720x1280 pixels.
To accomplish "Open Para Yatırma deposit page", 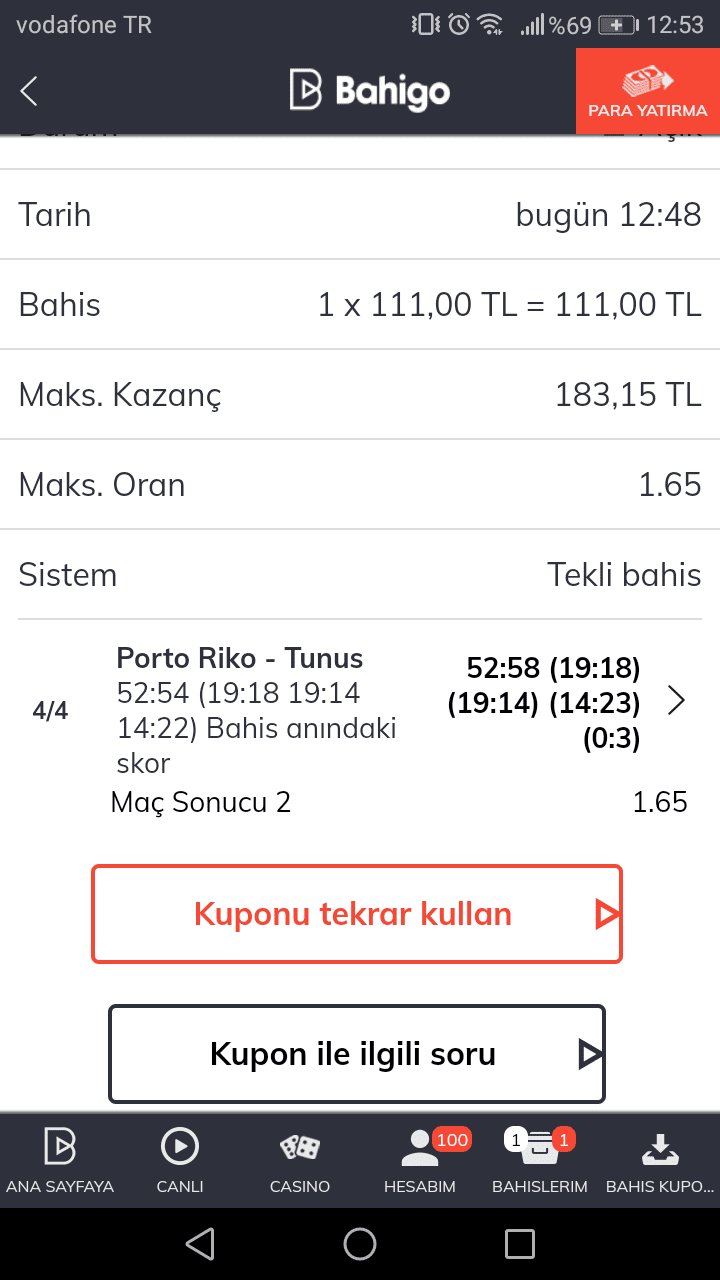I will click(648, 92).
